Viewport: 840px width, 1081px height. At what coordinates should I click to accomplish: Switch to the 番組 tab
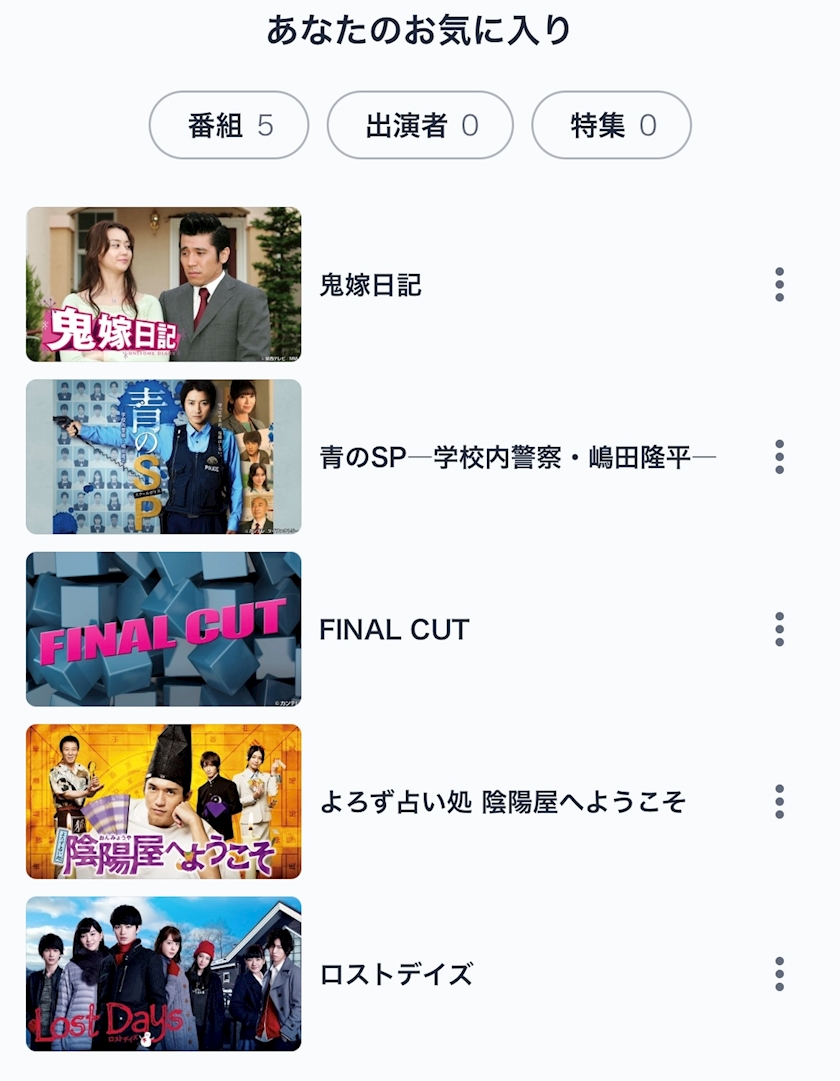click(x=229, y=125)
